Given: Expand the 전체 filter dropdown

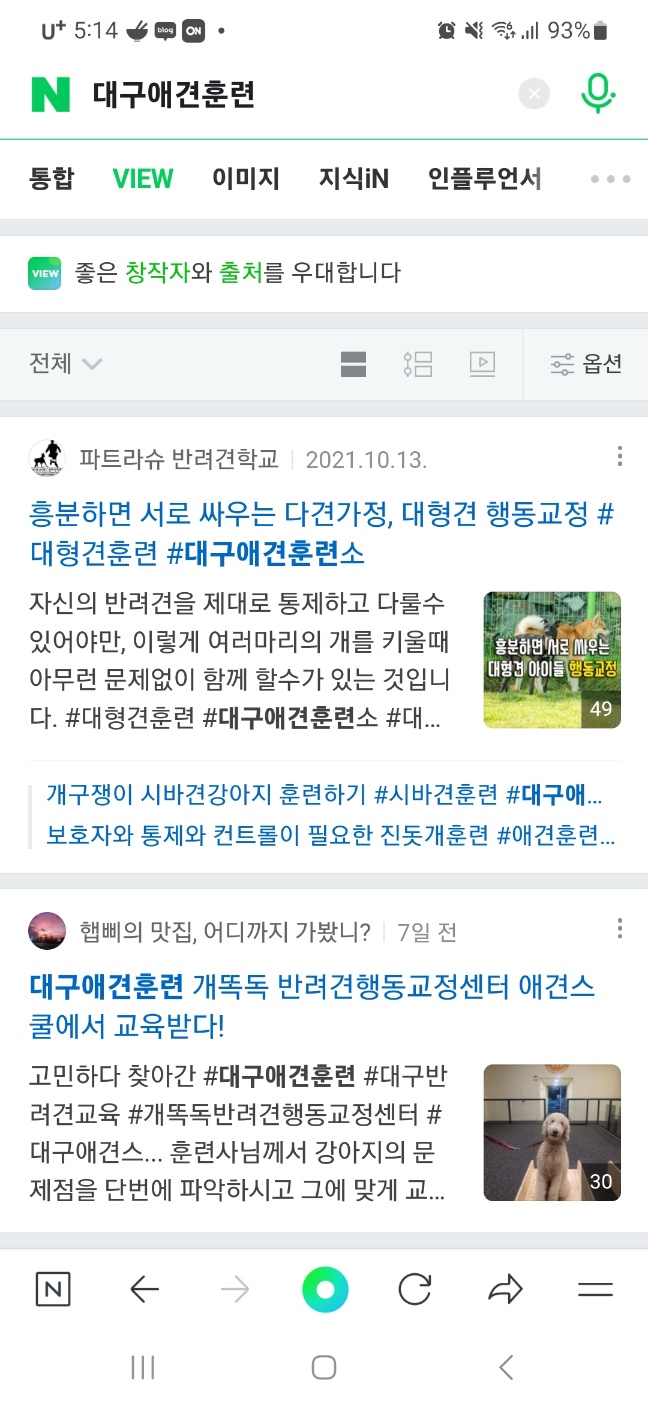Looking at the screenshot, I should point(66,364).
